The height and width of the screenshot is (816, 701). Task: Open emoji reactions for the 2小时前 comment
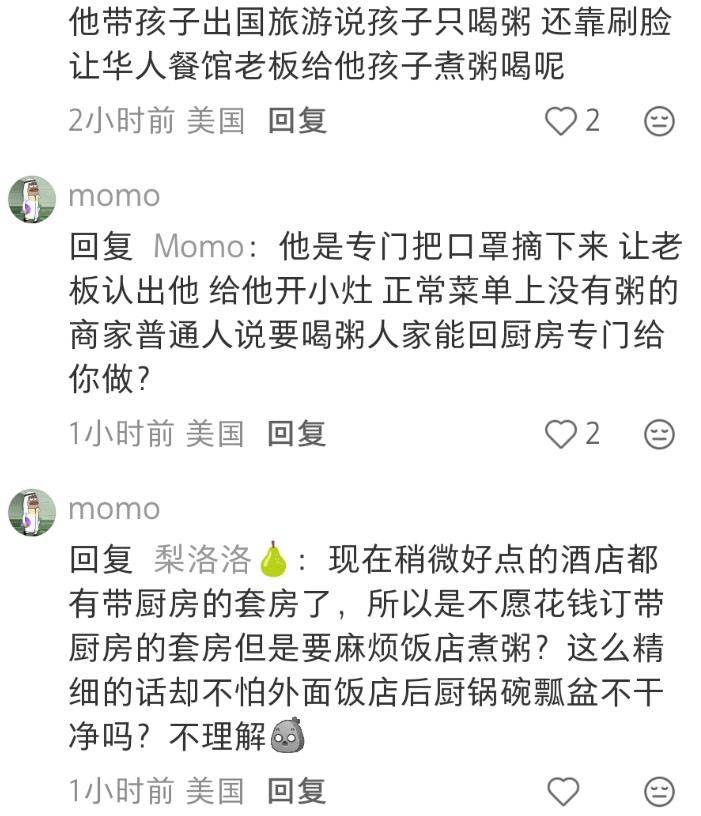659,122
